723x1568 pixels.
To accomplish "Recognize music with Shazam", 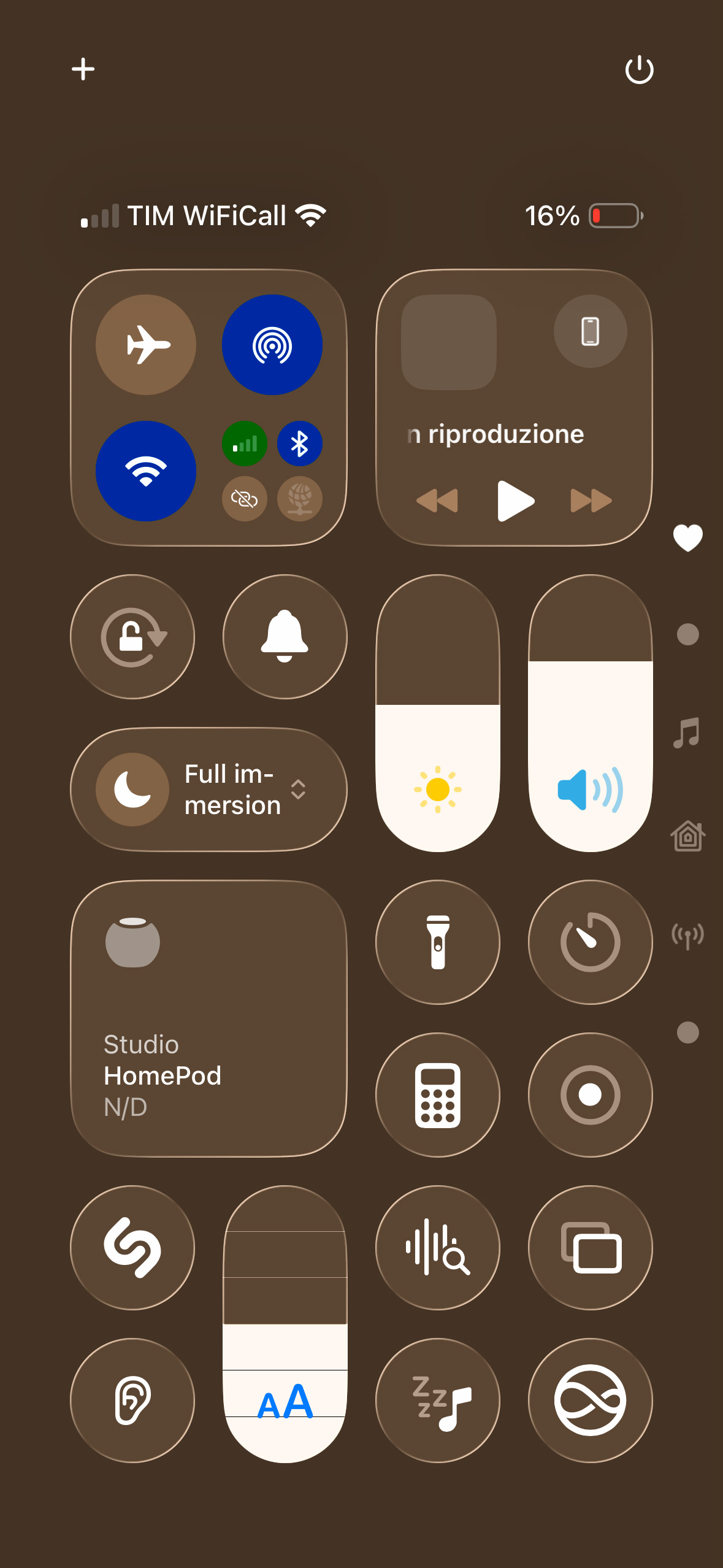I will (x=132, y=1248).
